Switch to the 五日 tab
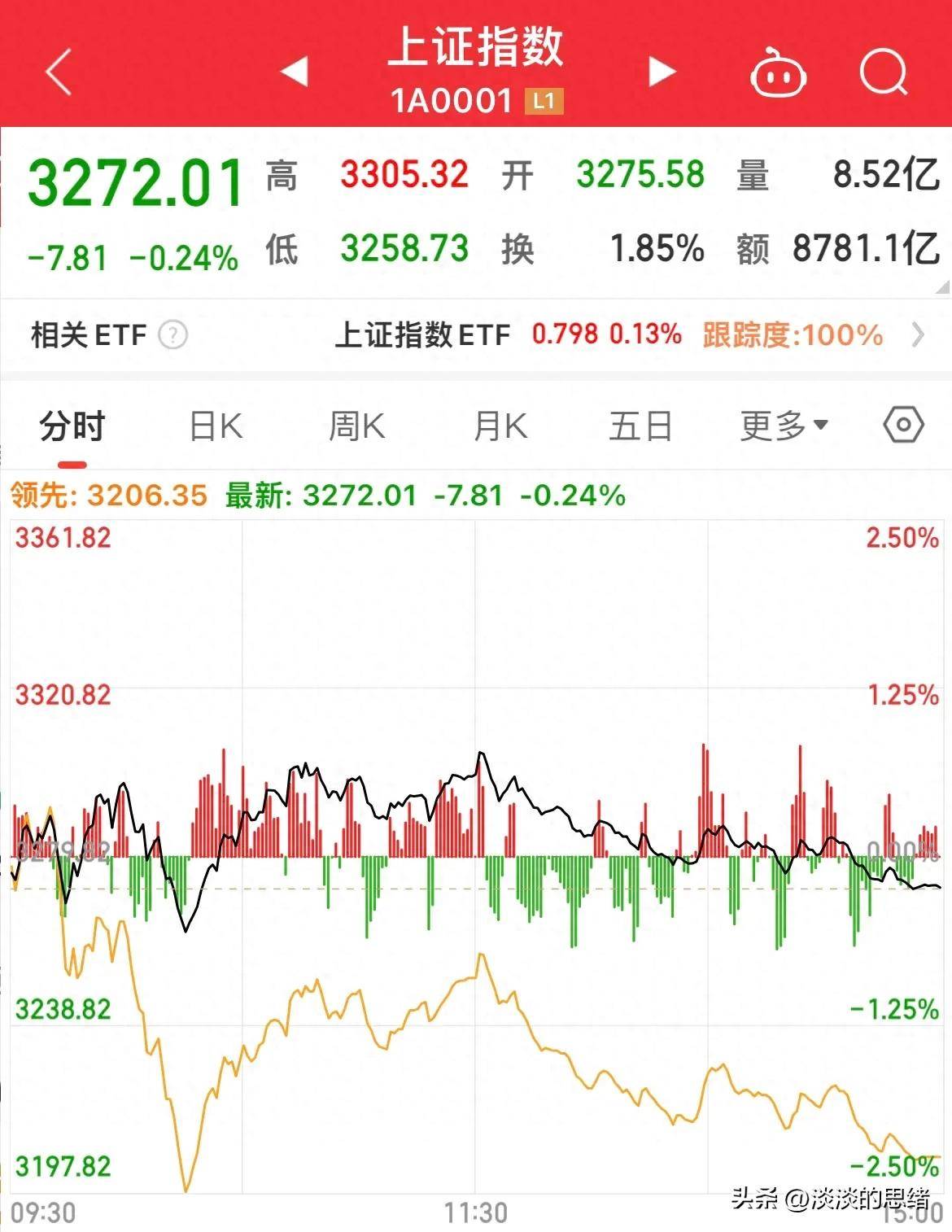Image resolution: width=952 pixels, height=1232 pixels. 642,426
